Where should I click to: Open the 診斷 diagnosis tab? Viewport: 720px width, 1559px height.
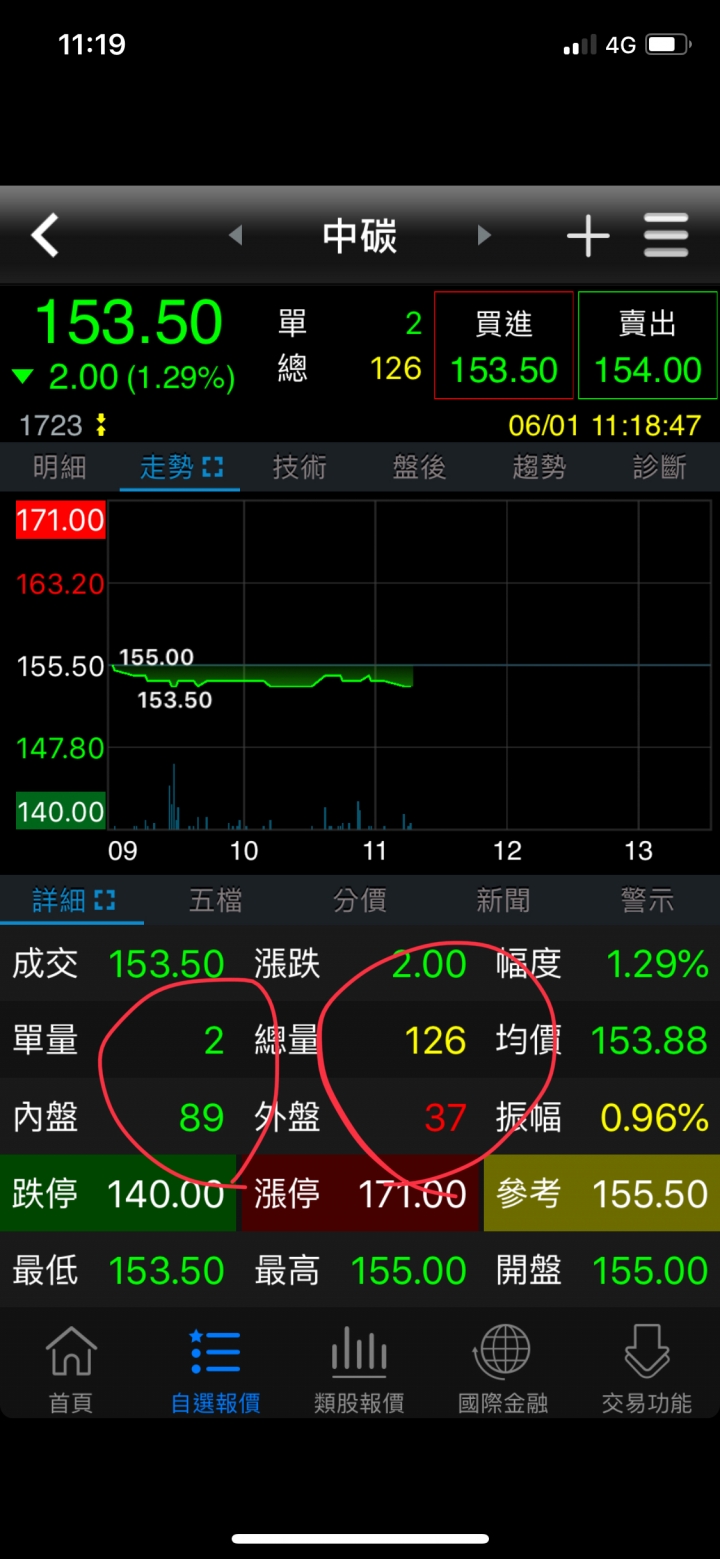click(x=659, y=467)
